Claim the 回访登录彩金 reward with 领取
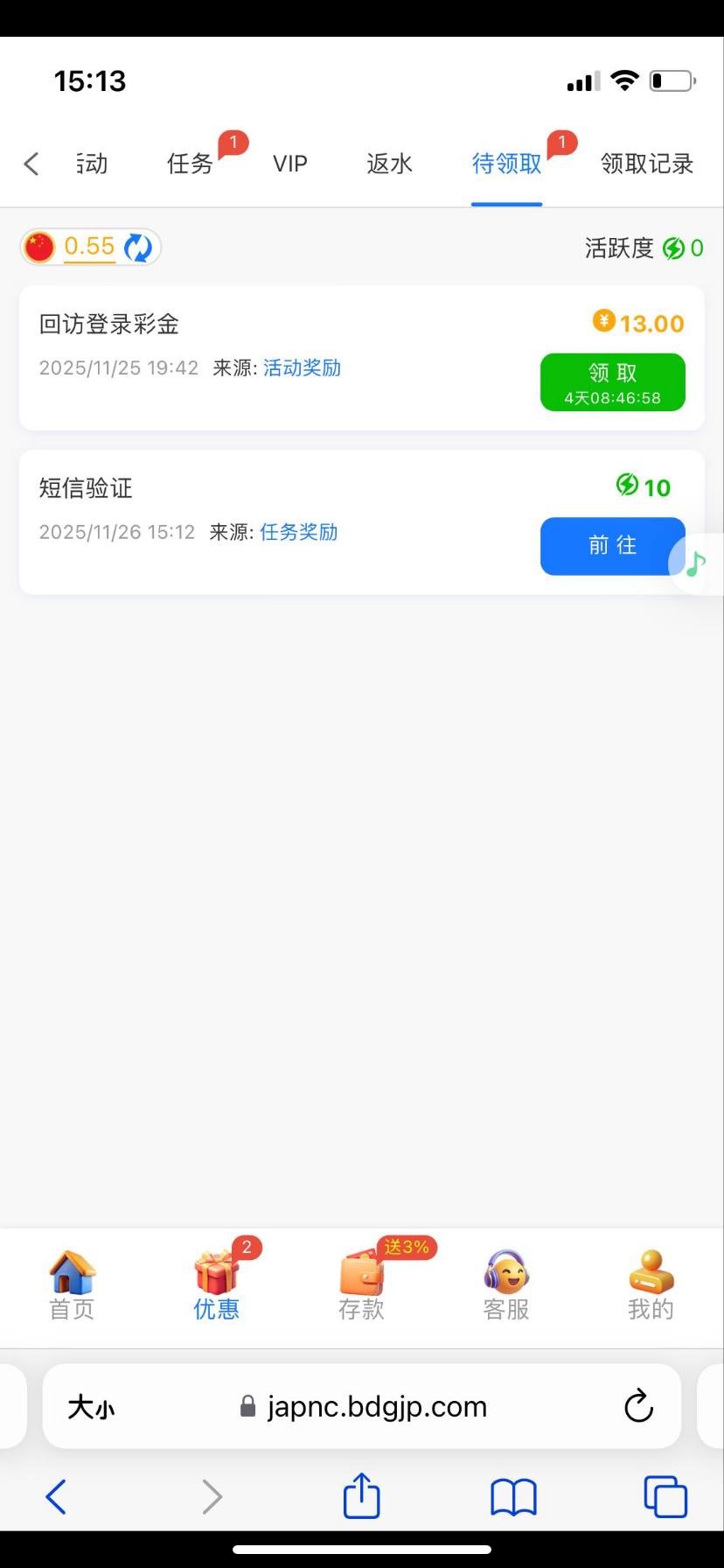 (612, 381)
